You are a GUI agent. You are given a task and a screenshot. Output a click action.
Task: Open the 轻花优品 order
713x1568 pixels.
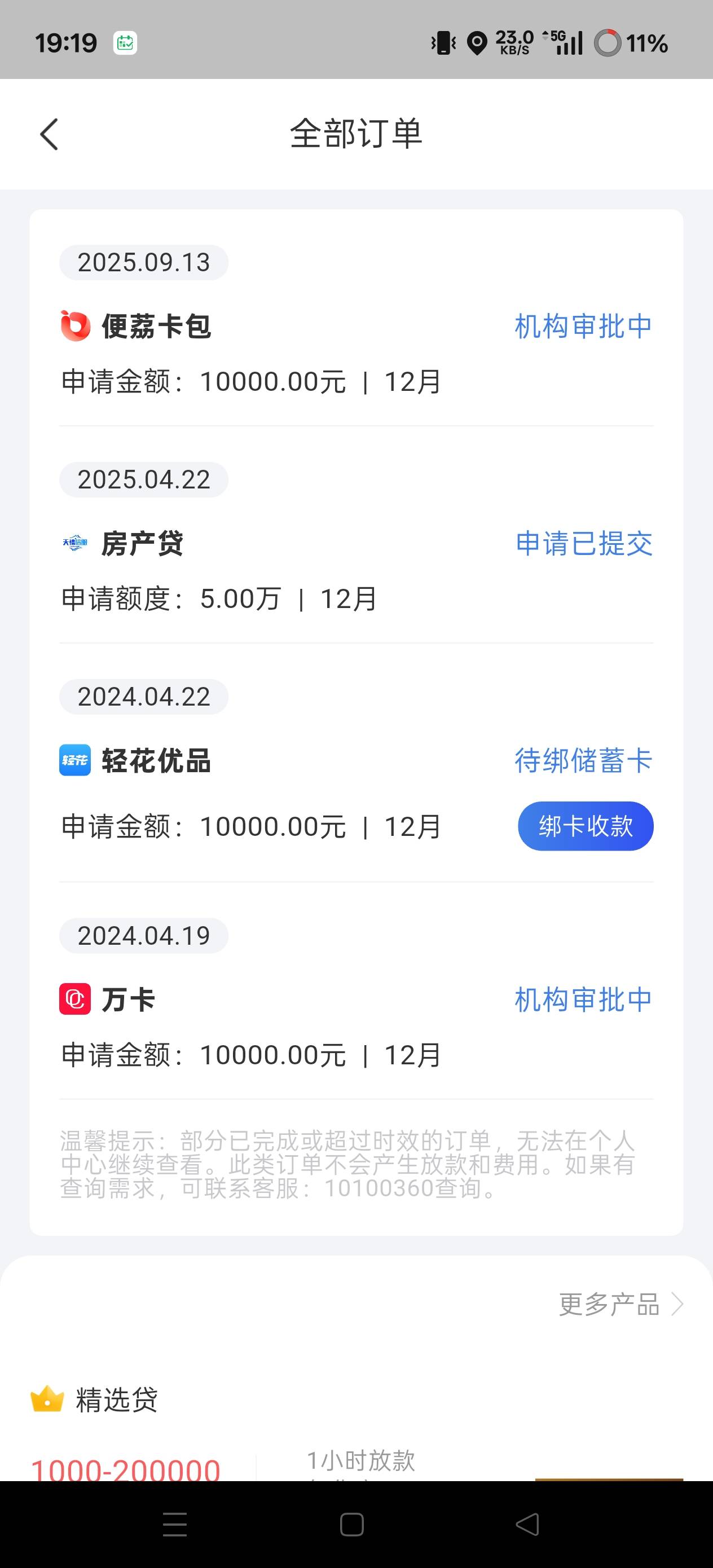tap(356, 794)
